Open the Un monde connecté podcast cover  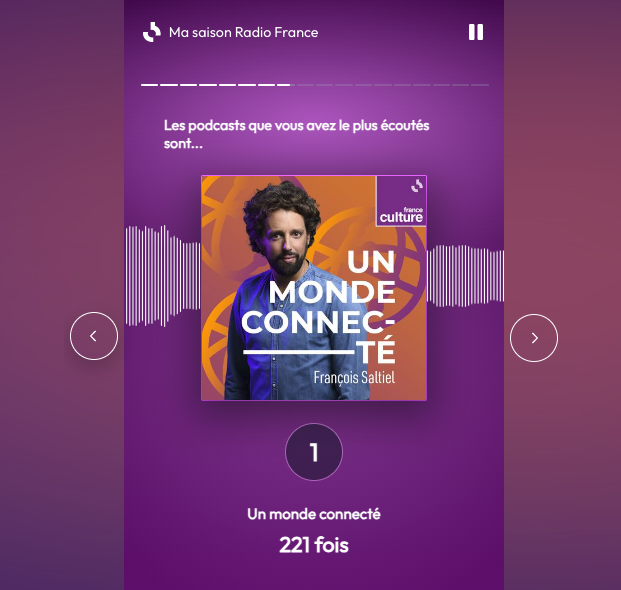pyautogui.click(x=314, y=288)
